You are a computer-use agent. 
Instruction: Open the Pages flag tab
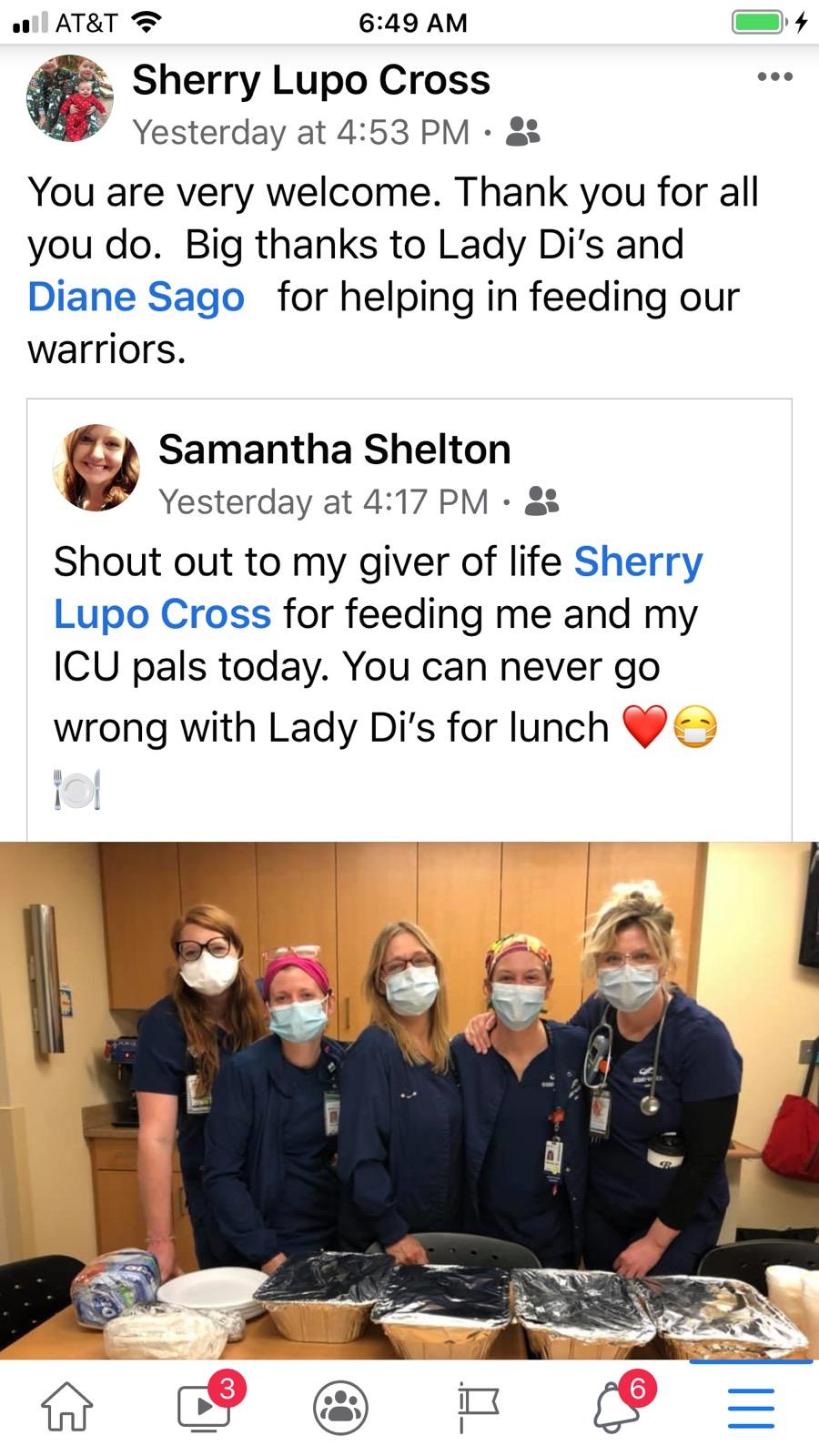(x=478, y=1407)
